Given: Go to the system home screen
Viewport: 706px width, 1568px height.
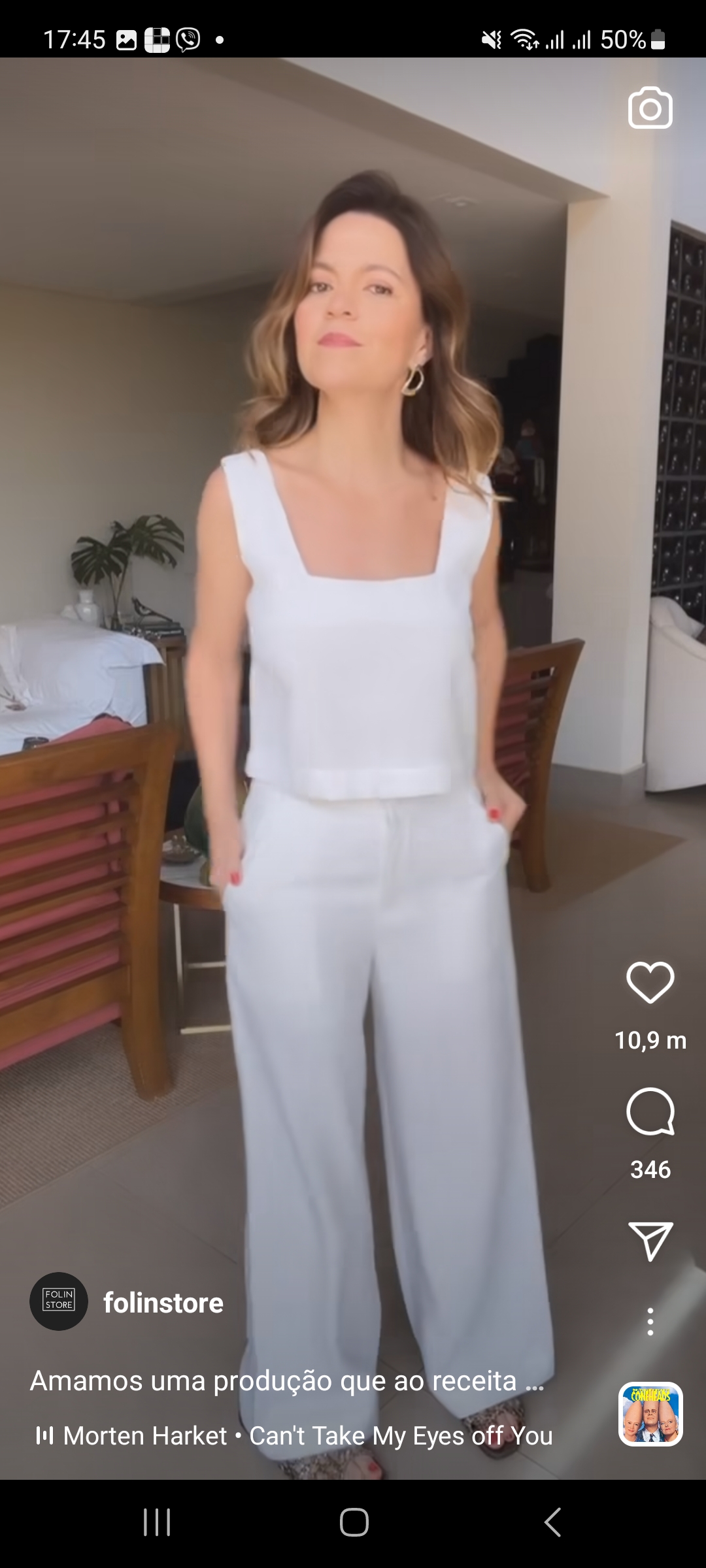Looking at the screenshot, I should 354,1522.
